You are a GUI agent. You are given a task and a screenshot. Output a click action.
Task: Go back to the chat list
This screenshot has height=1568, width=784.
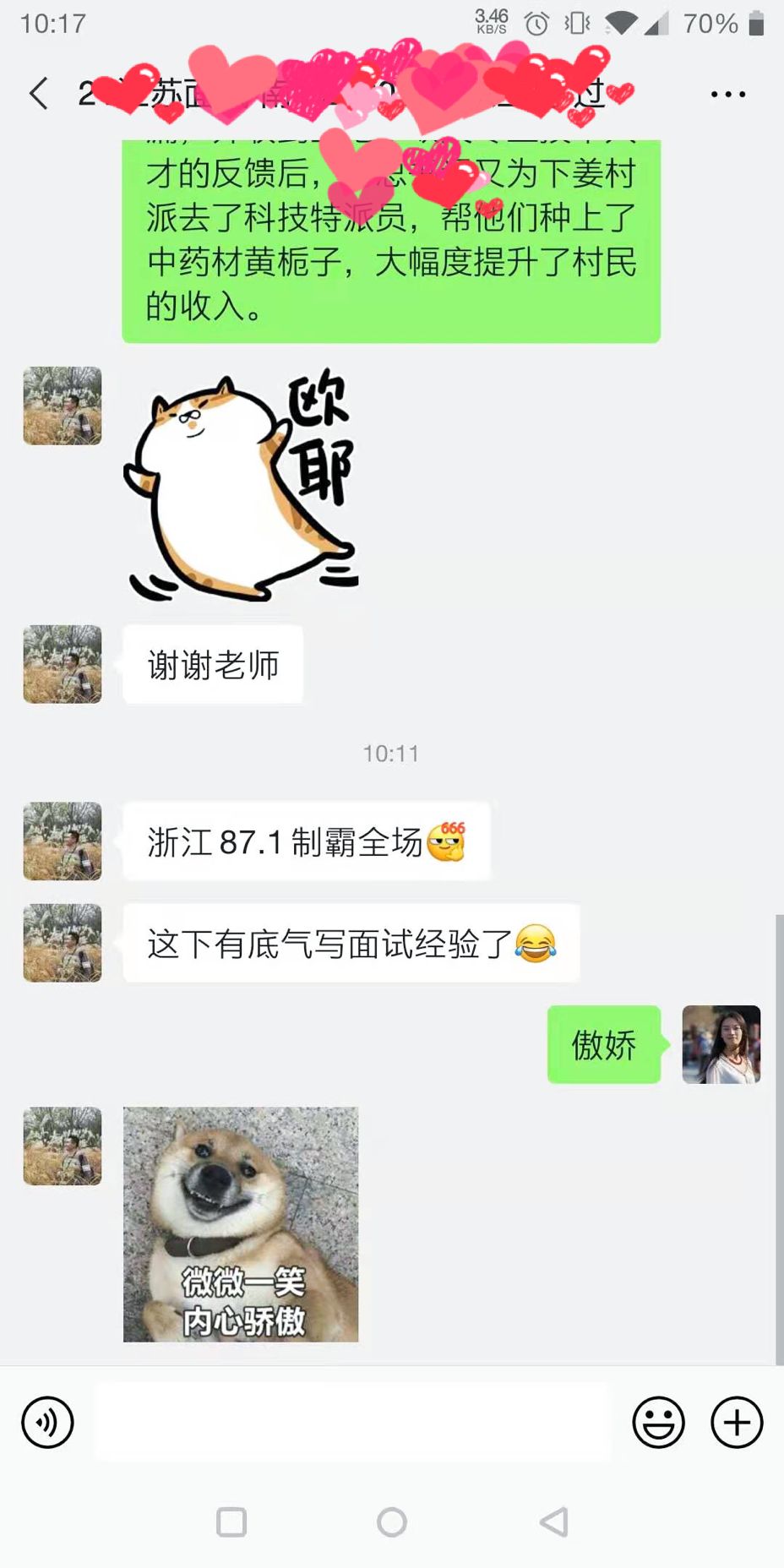point(39,94)
